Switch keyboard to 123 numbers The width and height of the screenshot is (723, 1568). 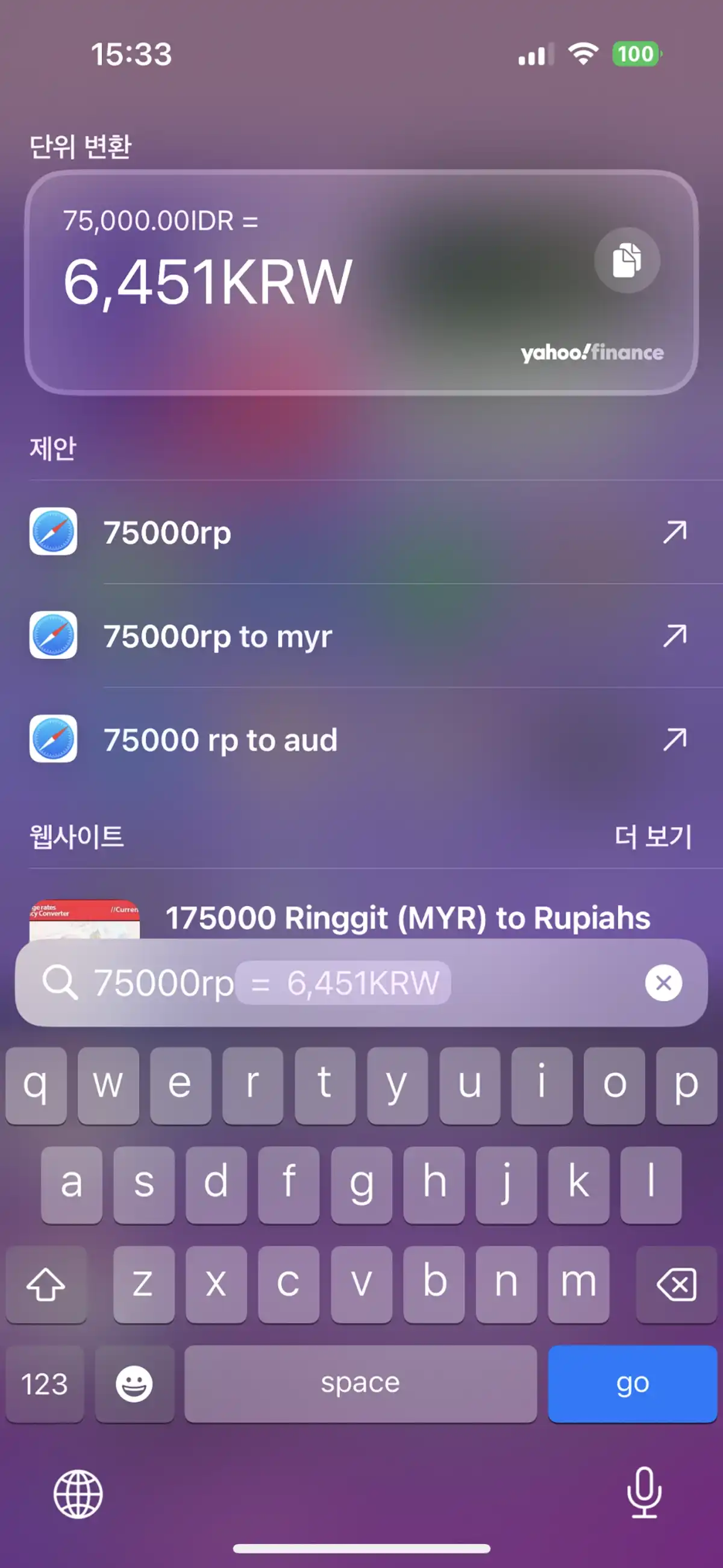[x=45, y=1384]
